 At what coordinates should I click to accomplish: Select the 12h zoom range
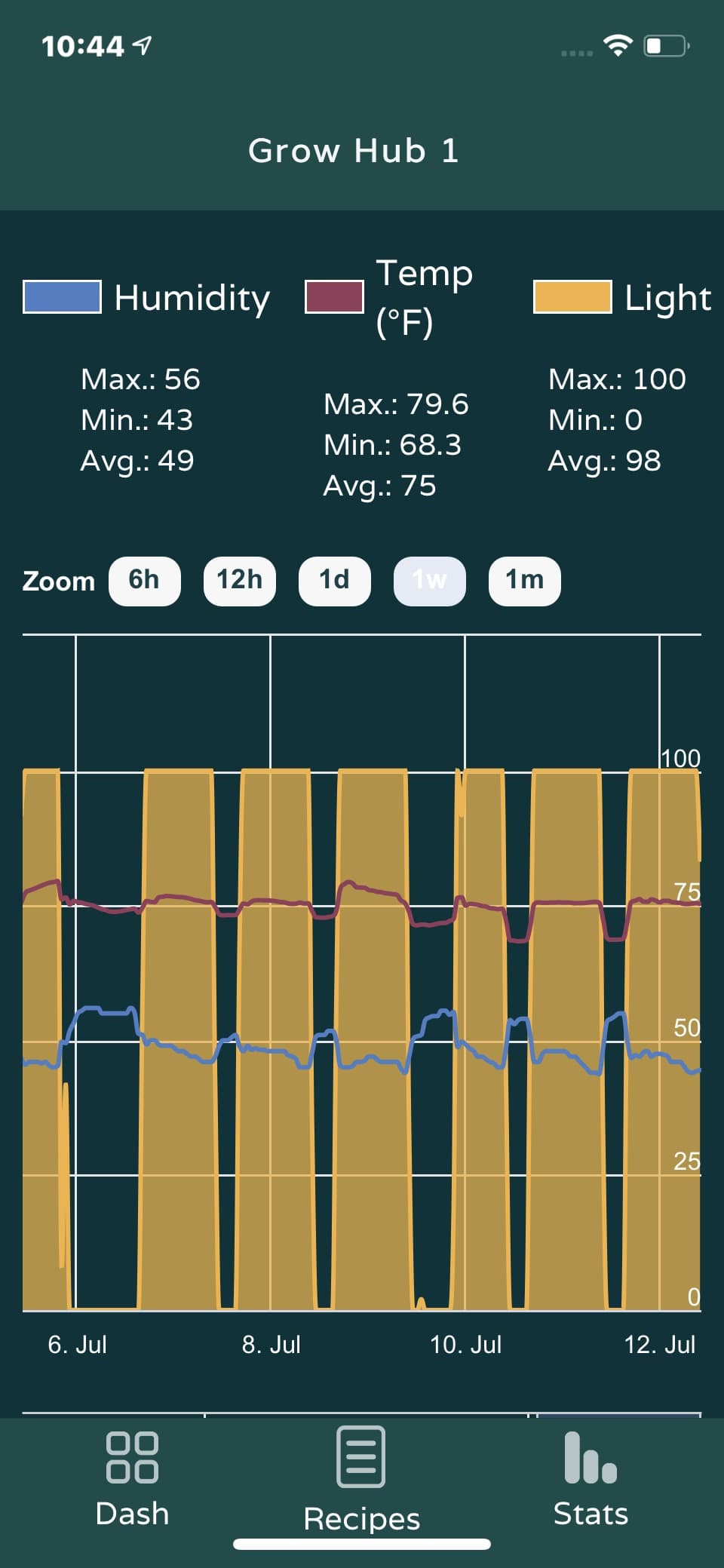240,581
